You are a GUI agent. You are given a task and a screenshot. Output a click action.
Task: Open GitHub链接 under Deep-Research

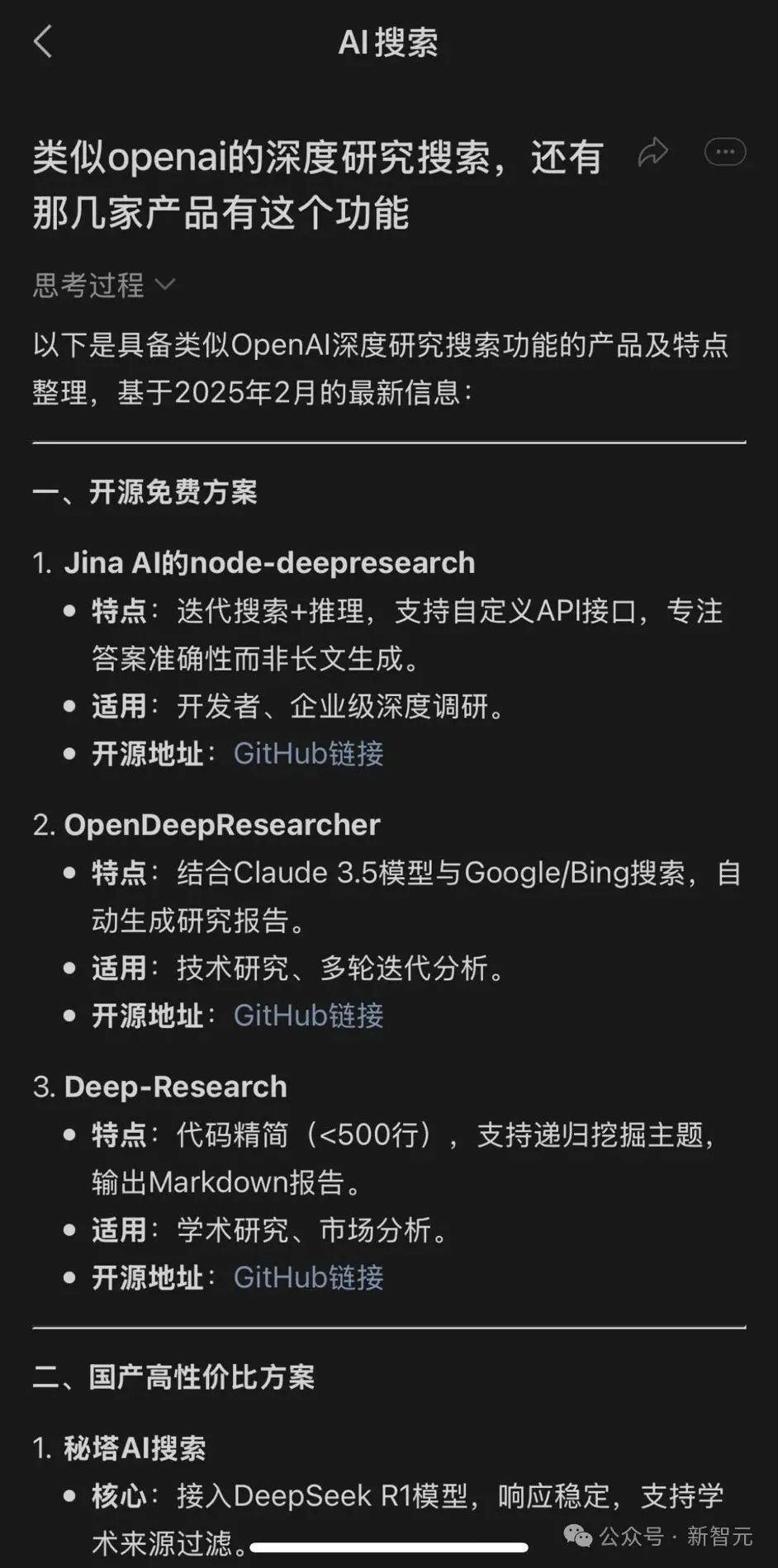tap(309, 1277)
